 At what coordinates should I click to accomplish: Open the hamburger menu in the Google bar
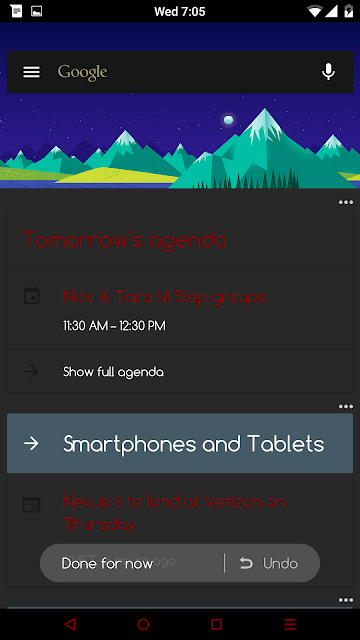[31, 72]
